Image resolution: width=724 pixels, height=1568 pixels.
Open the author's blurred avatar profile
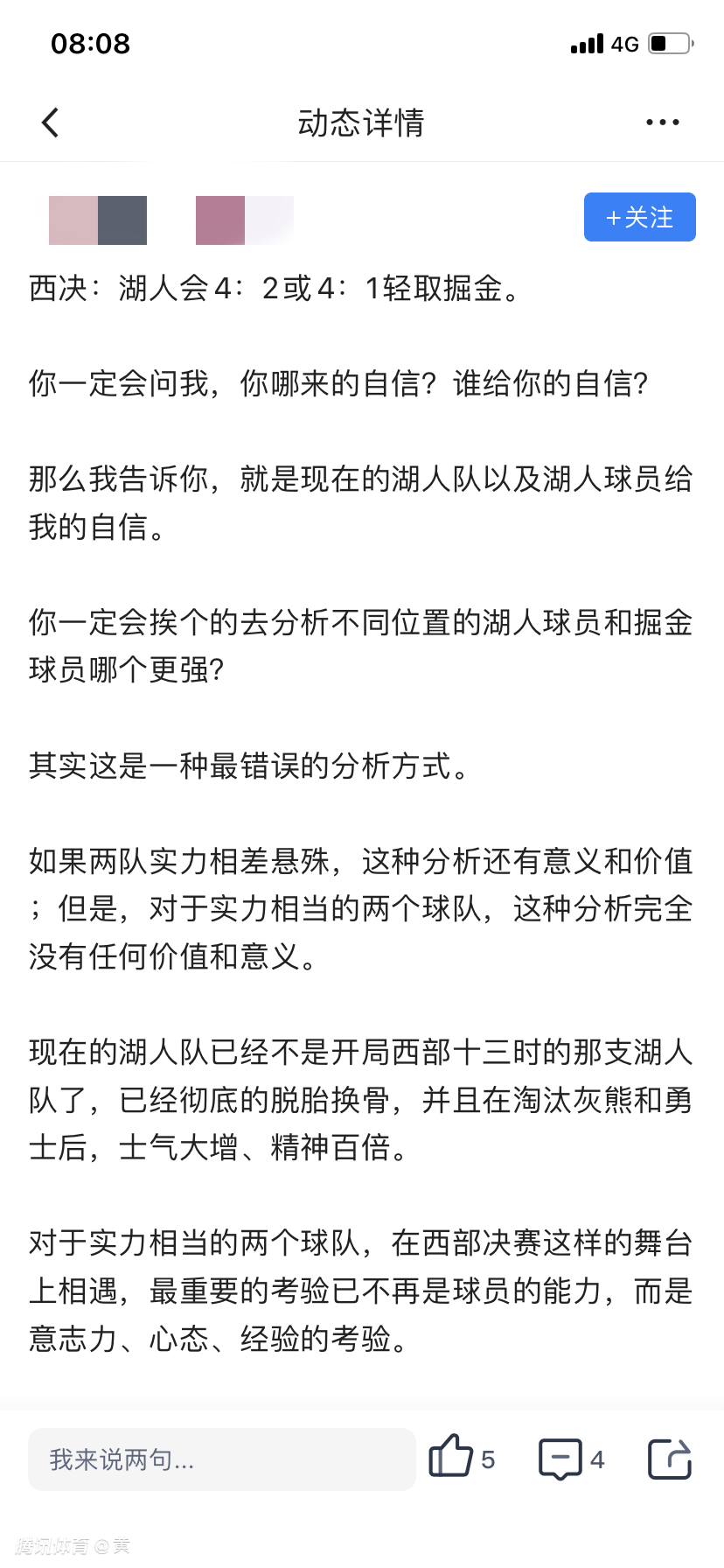click(98, 220)
